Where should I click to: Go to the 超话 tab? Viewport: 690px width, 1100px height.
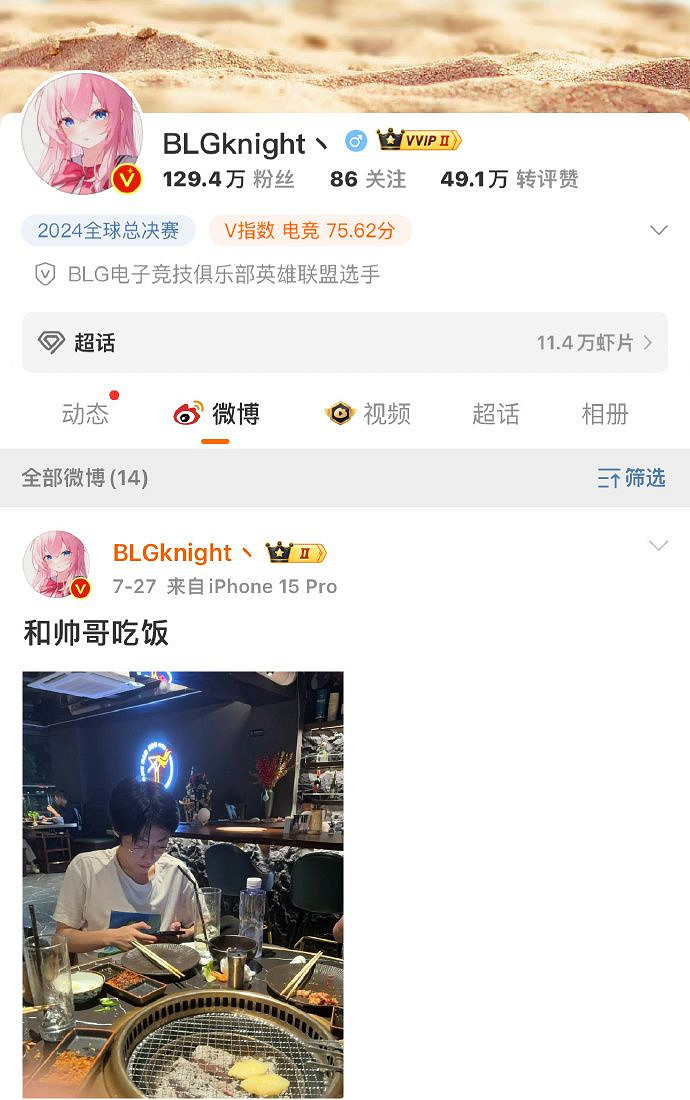(x=496, y=414)
